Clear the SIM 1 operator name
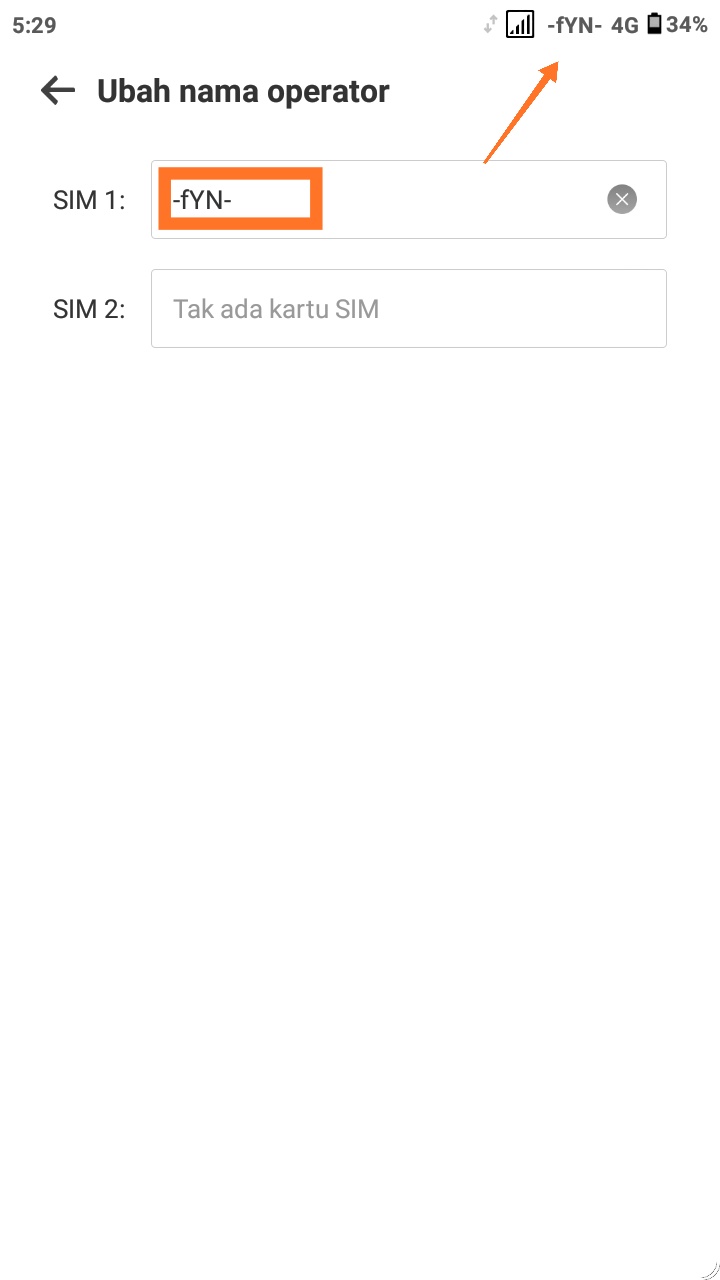The height and width of the screenshot is (1280, 720). click(x=622, y=200)
